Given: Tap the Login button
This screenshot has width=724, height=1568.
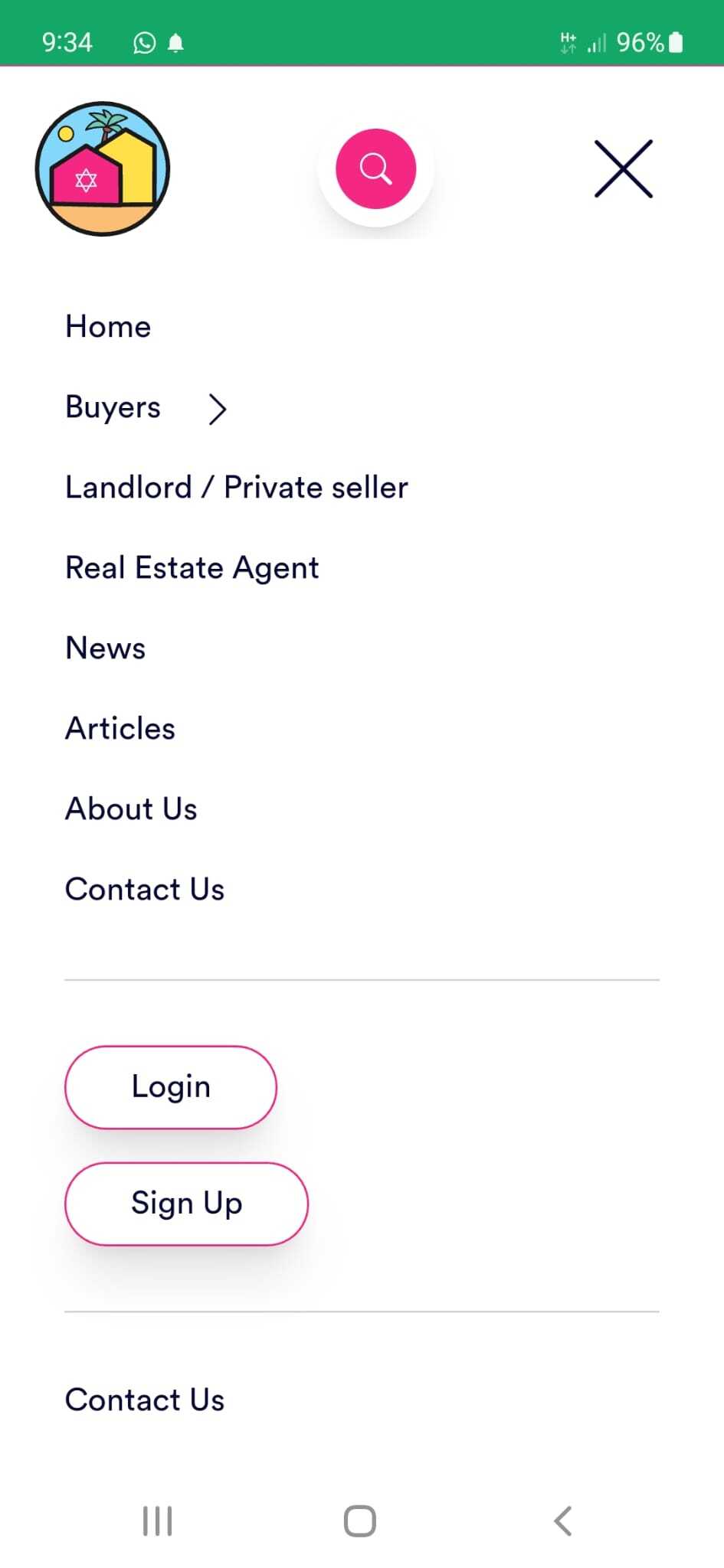Looking at the screenshot, I should point(171,1087).
